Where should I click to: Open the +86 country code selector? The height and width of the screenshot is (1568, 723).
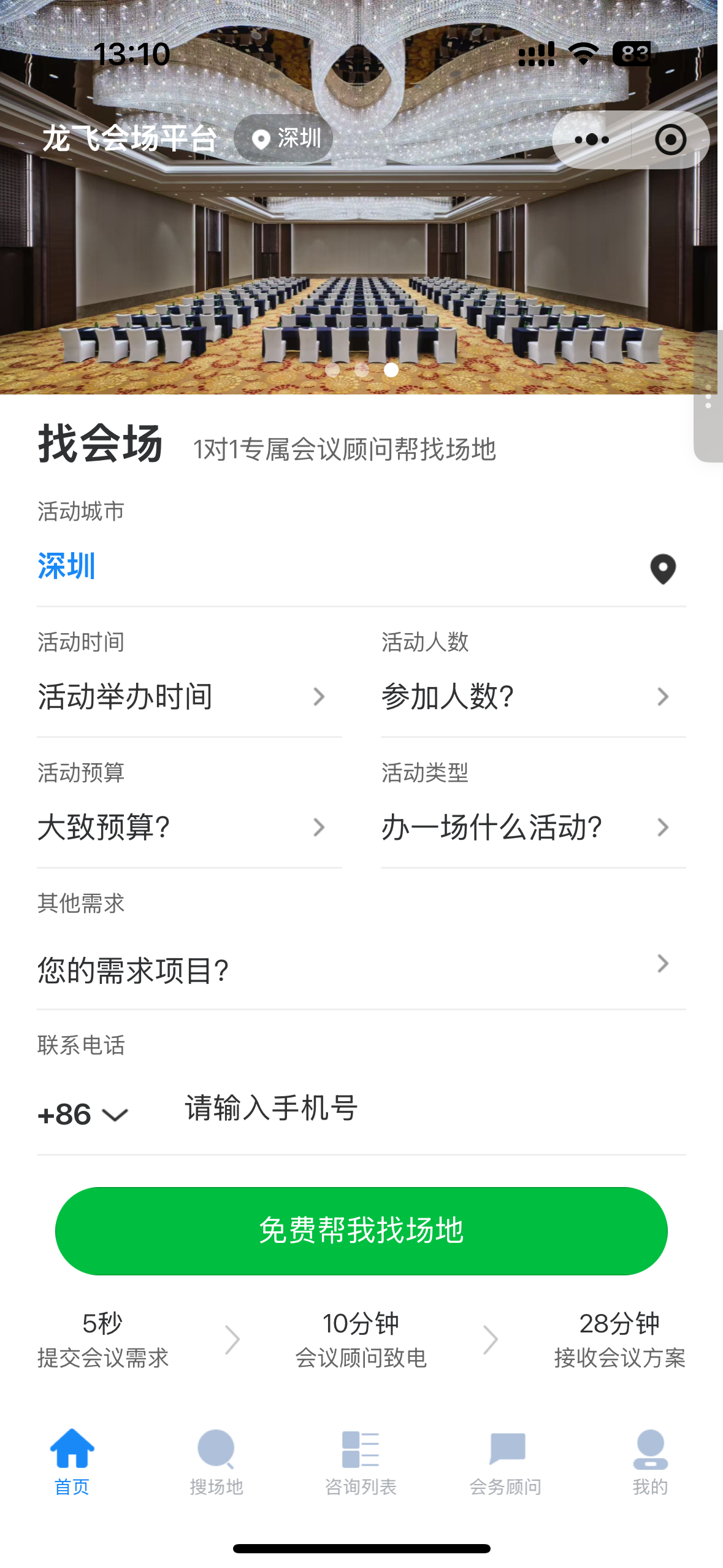(x=83, y=1114)
